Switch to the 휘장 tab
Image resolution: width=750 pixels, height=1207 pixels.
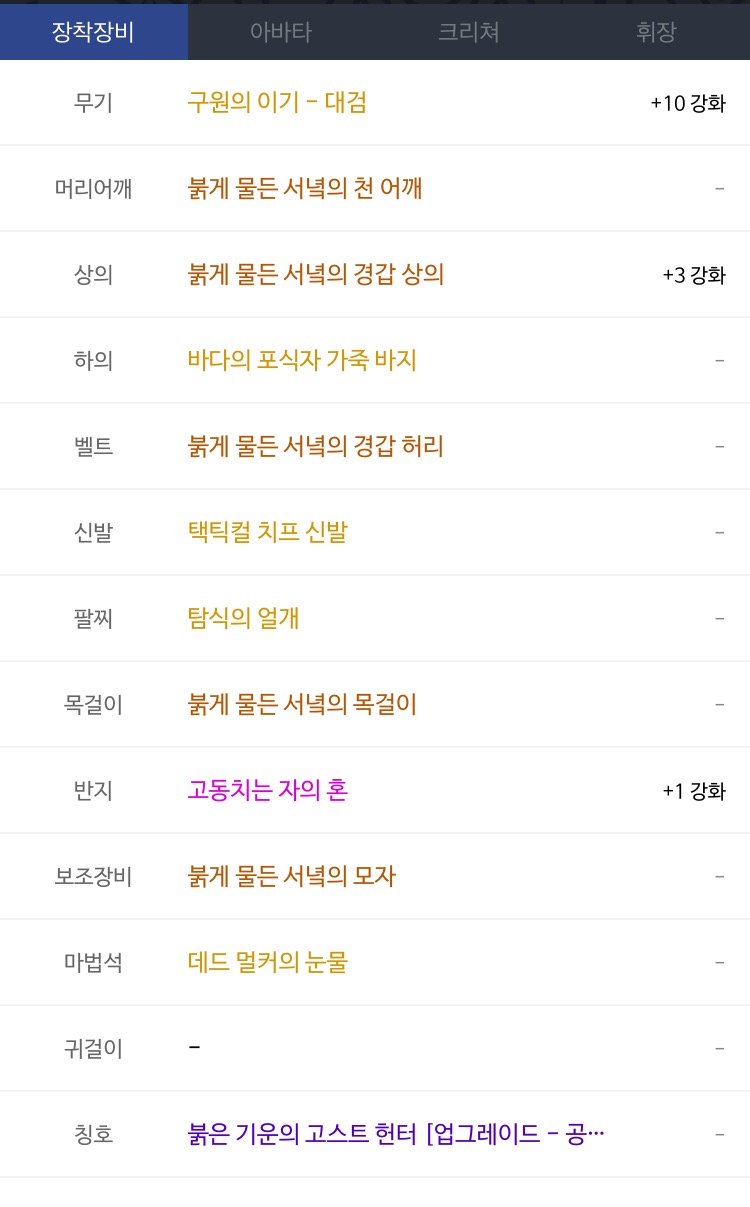pos(656,32)
